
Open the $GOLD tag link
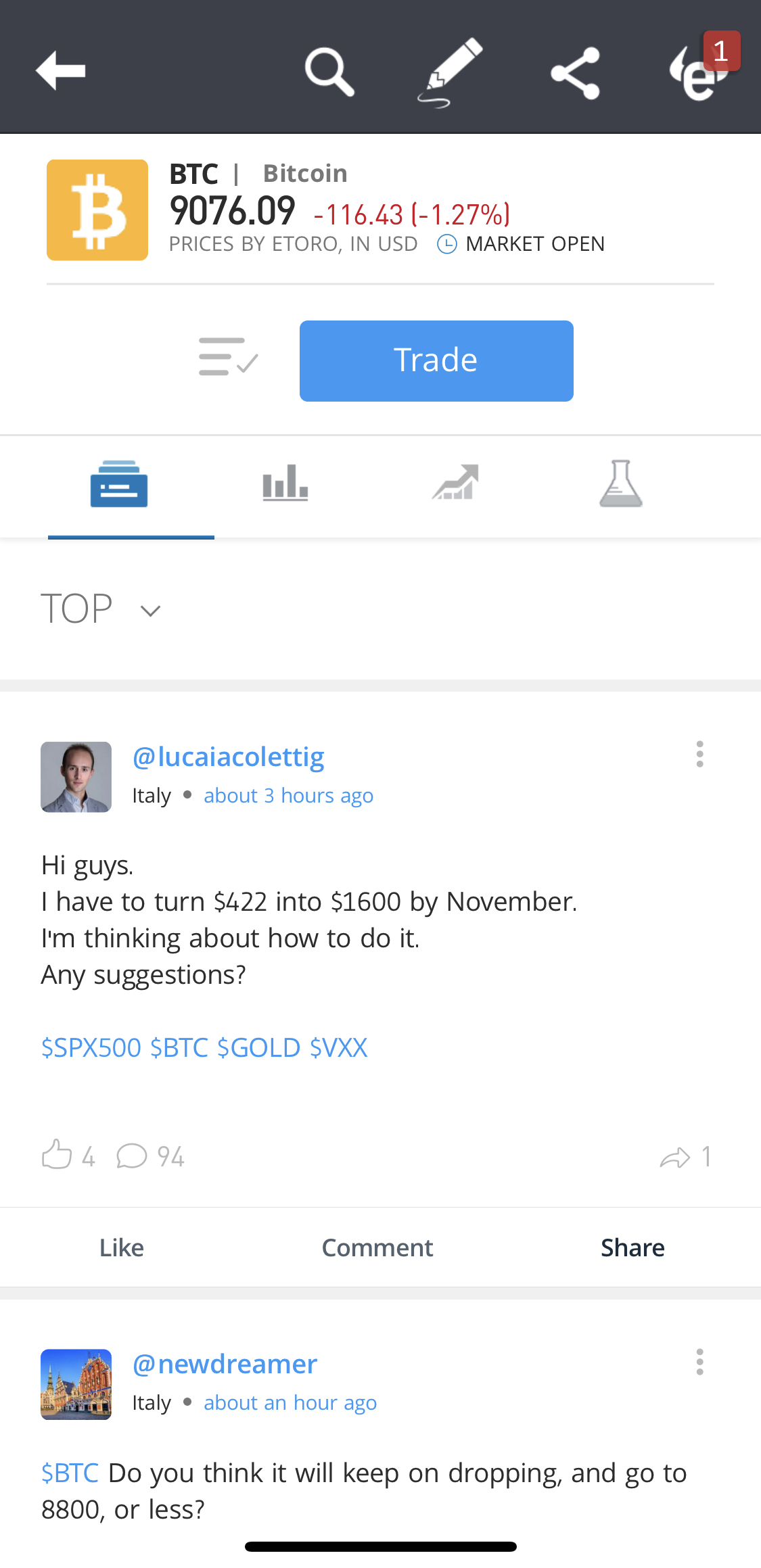[x=259, y=1047]
